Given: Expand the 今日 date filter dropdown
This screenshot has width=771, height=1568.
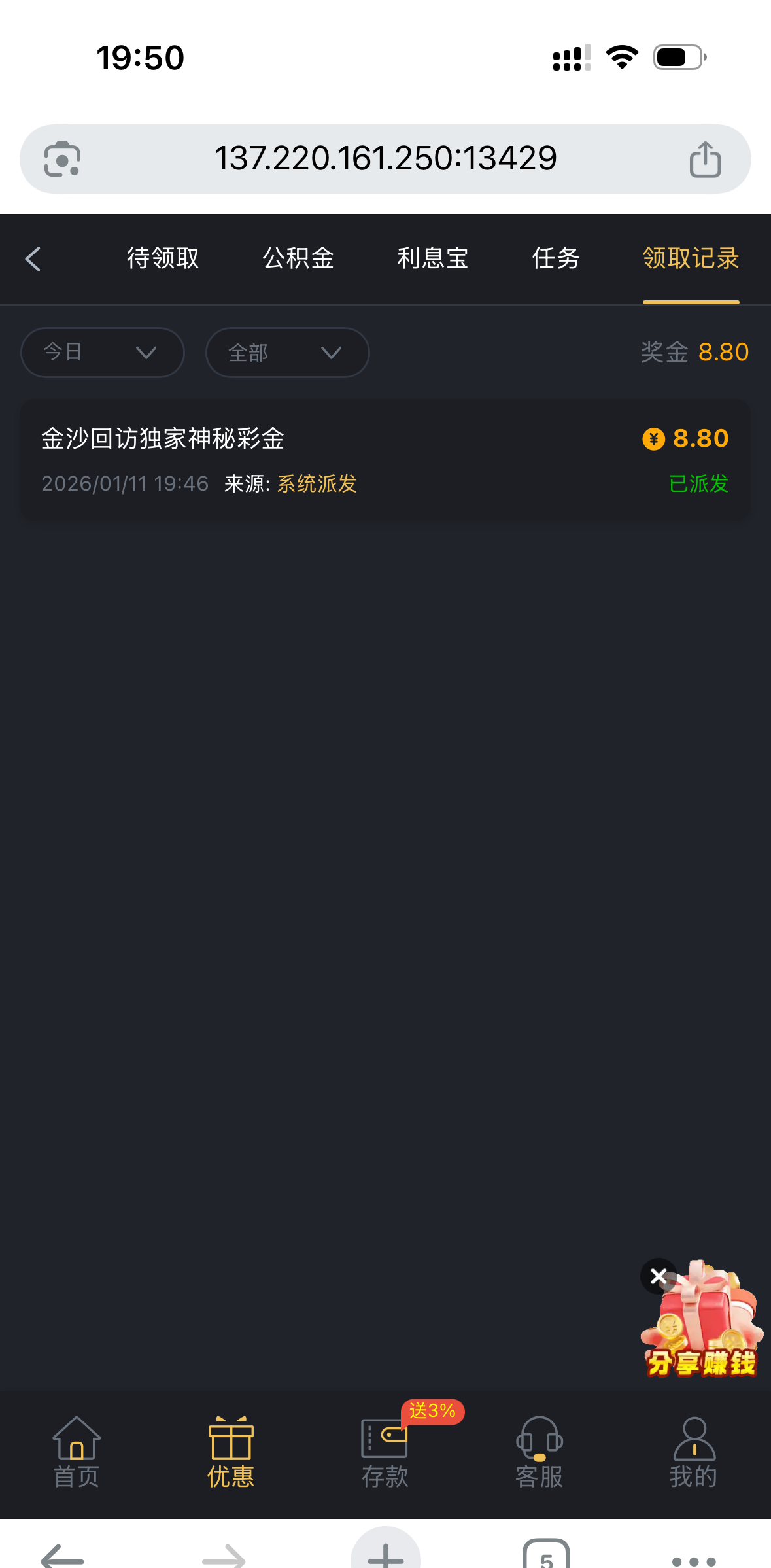Looking at the screenshot, I should click(103, 353).
